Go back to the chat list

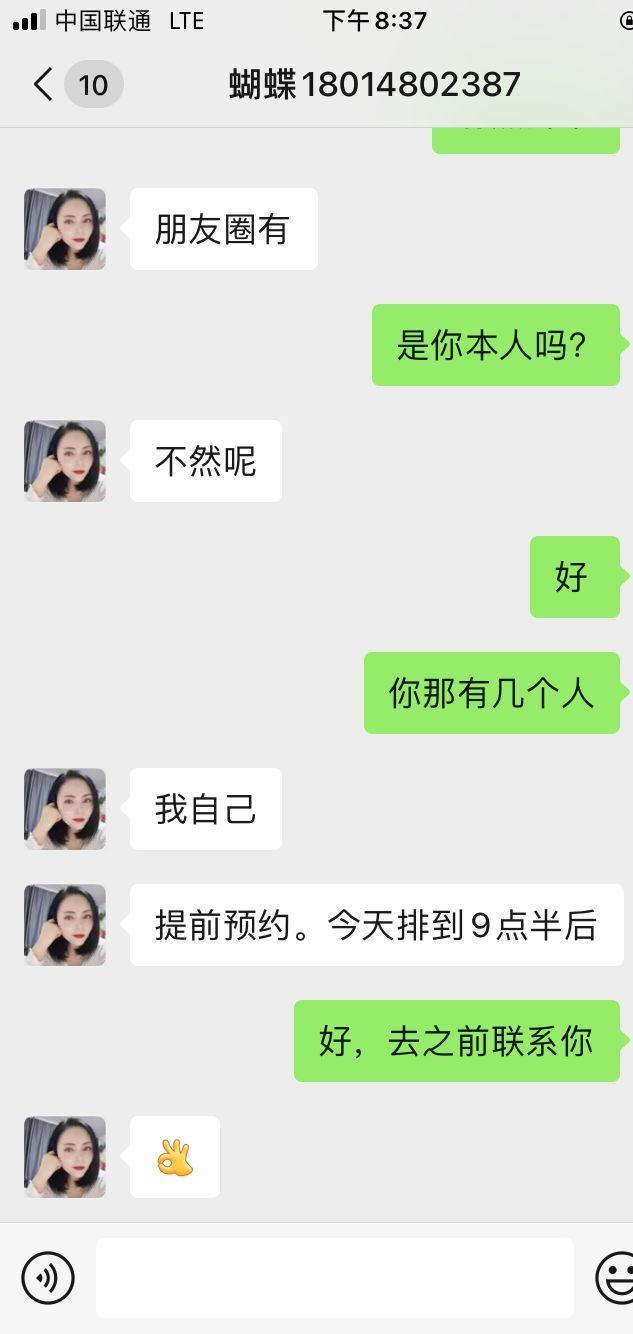click(x=43, y=85)
